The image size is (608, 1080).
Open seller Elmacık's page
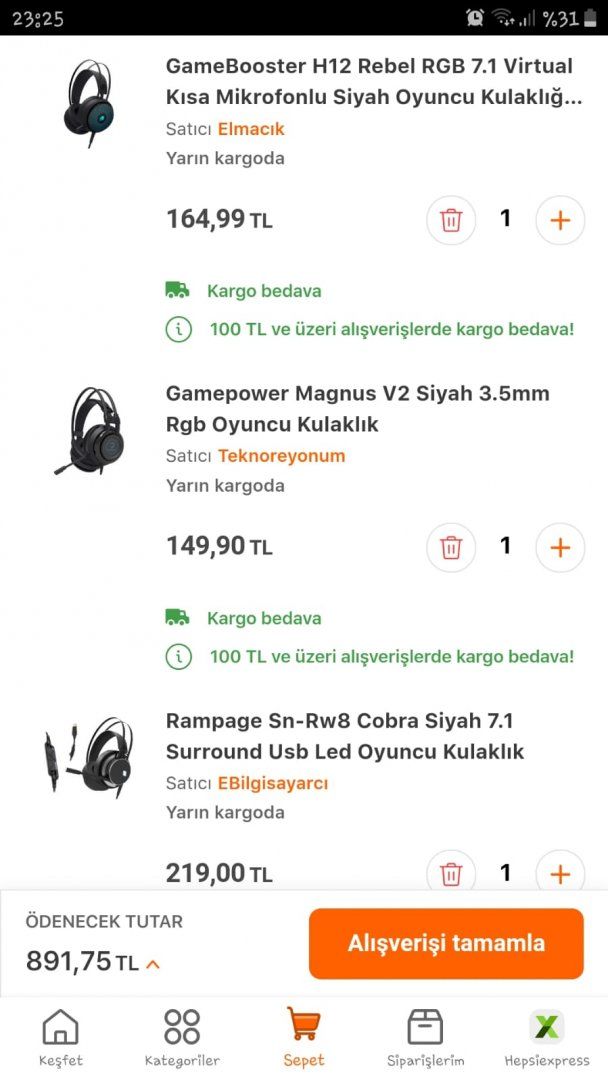[251, 129]
